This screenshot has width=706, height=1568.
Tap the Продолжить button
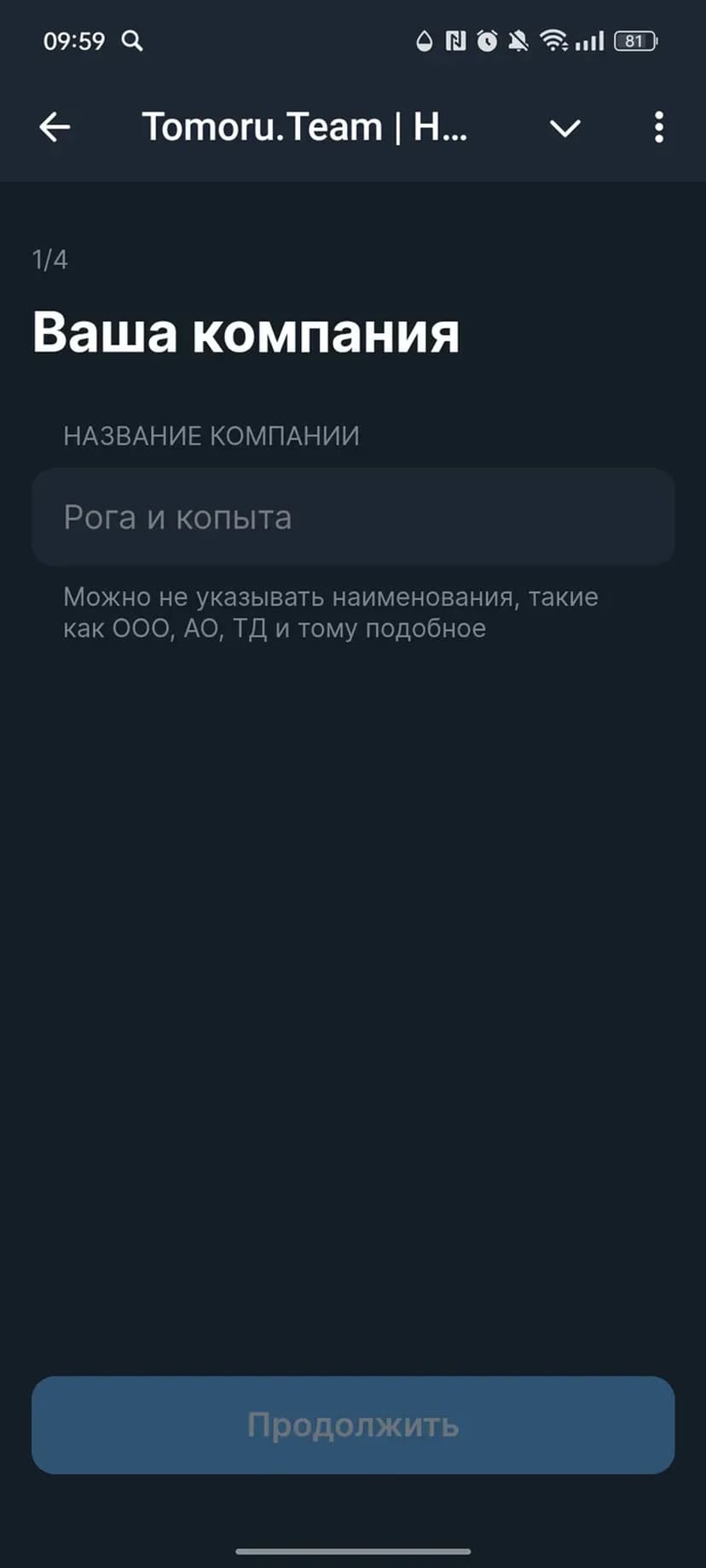353,1425
